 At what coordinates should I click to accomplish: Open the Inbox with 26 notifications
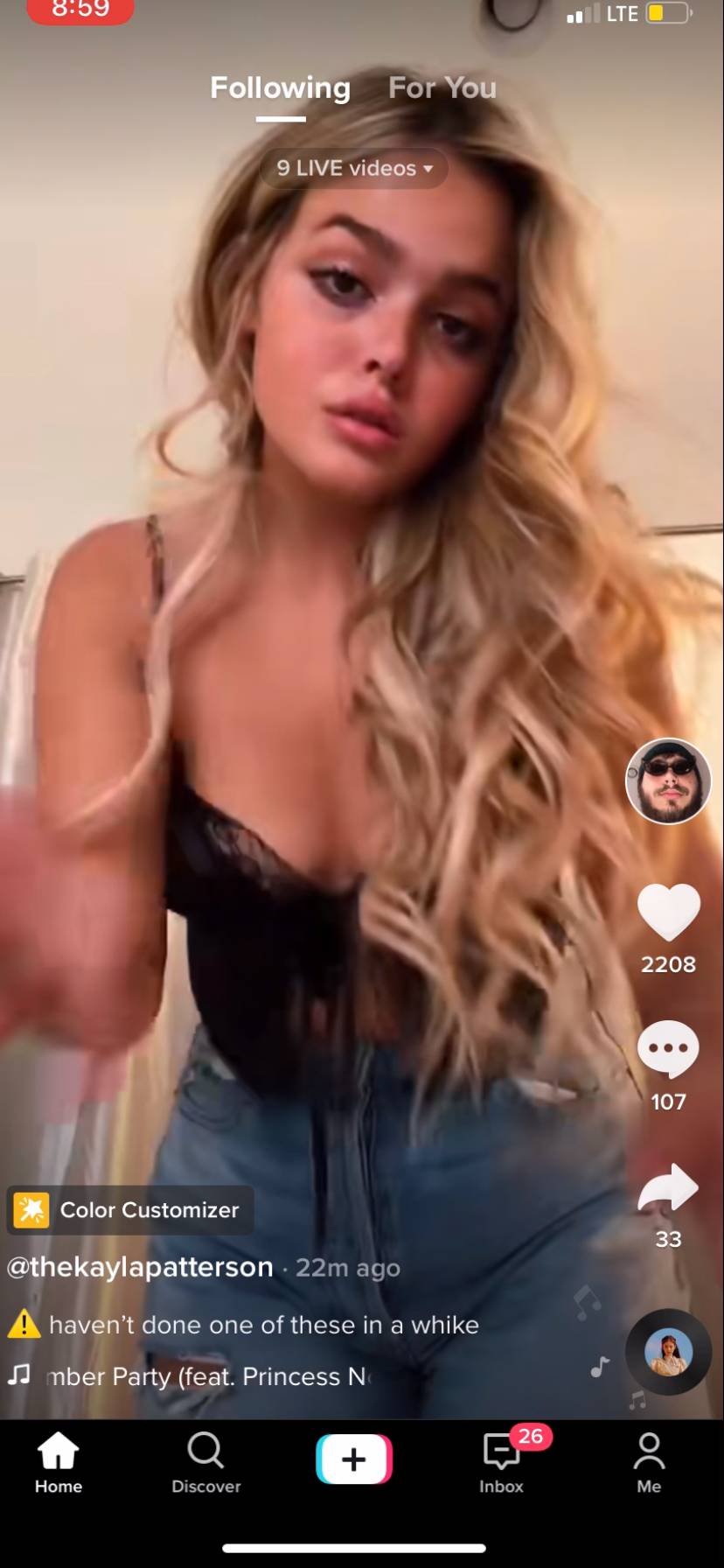[x=502, y=1463]
